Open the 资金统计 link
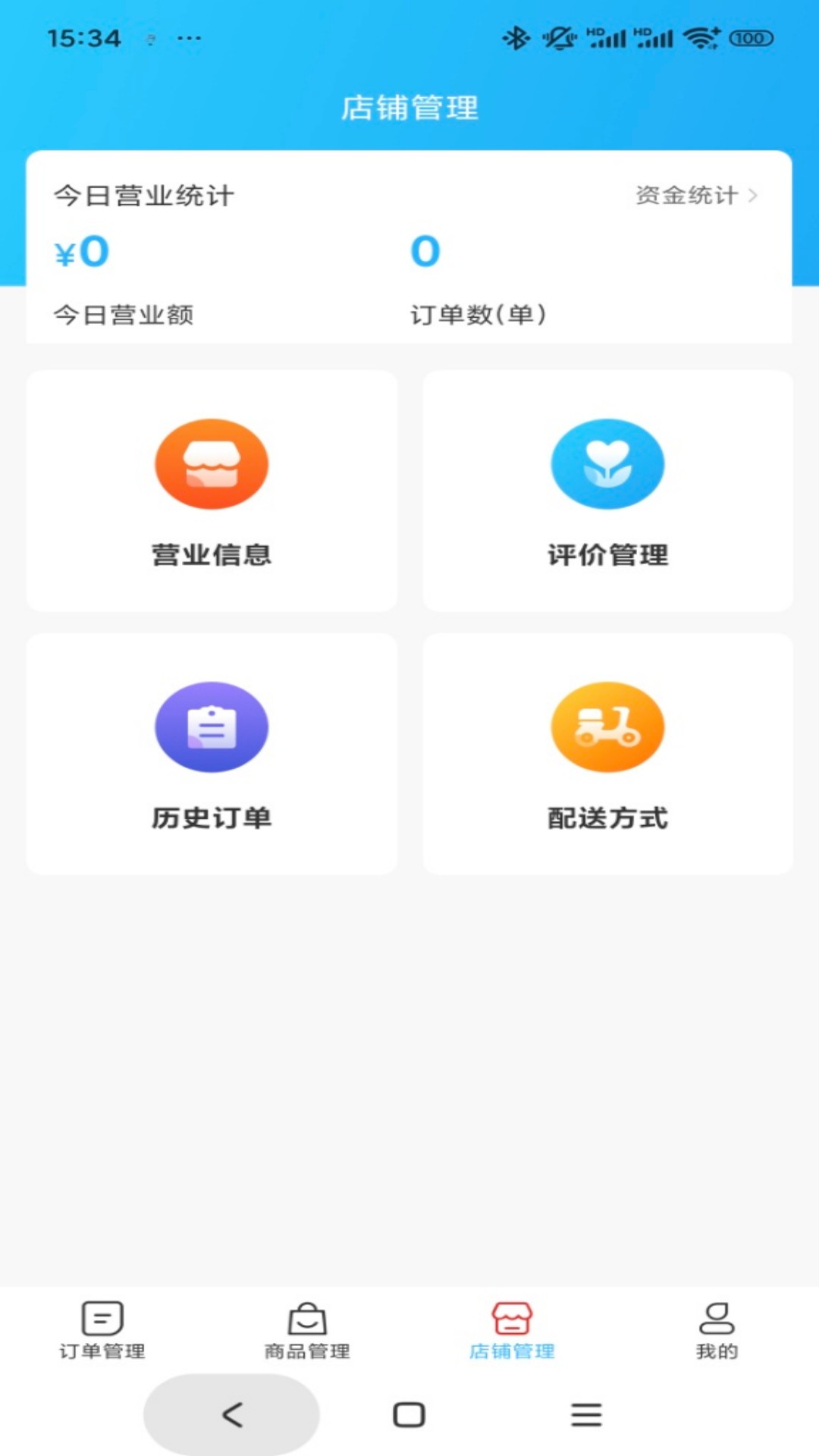819x1456 pixels. (686, 195)
